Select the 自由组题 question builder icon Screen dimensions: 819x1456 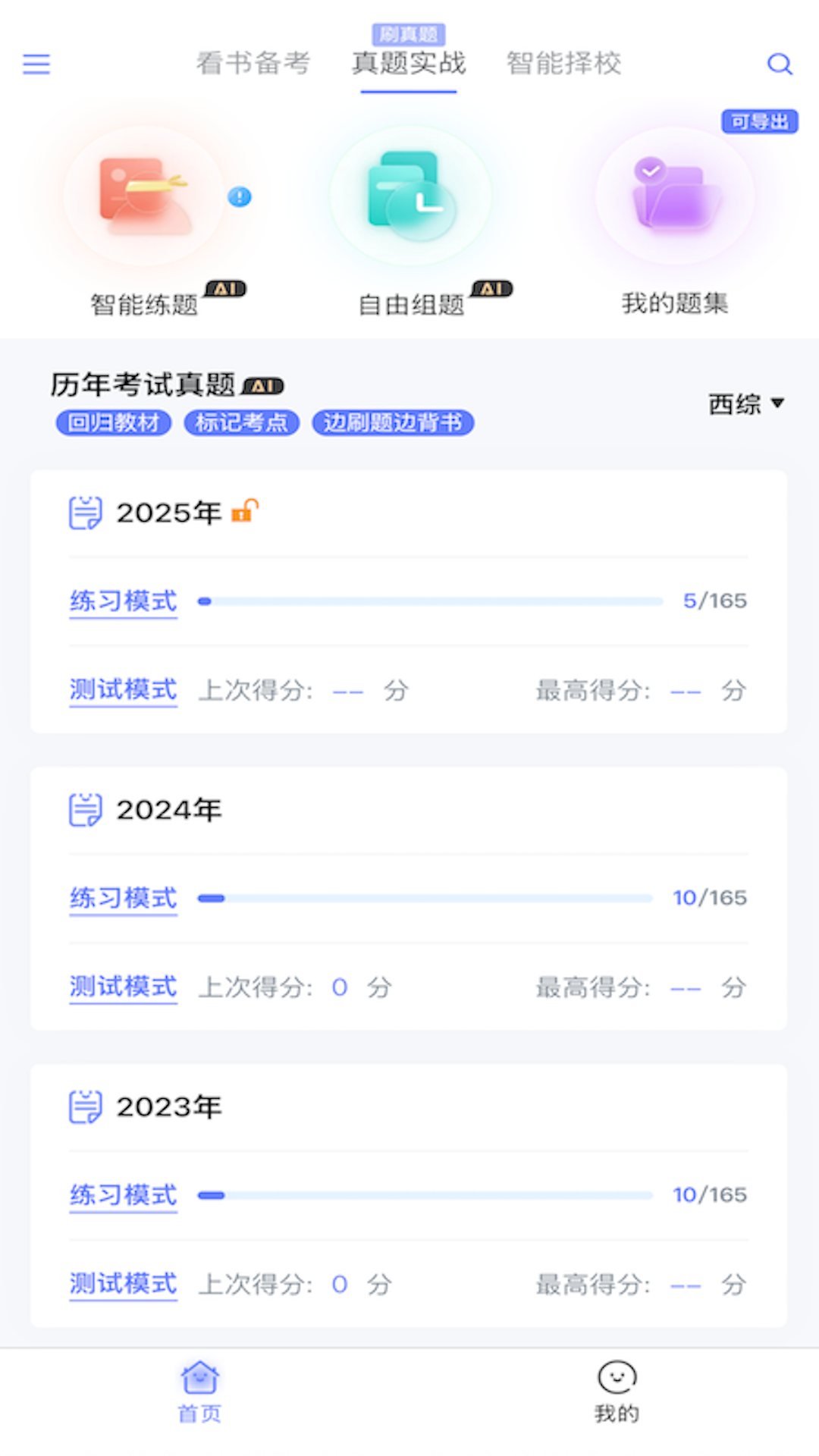[x=409, y=193]
